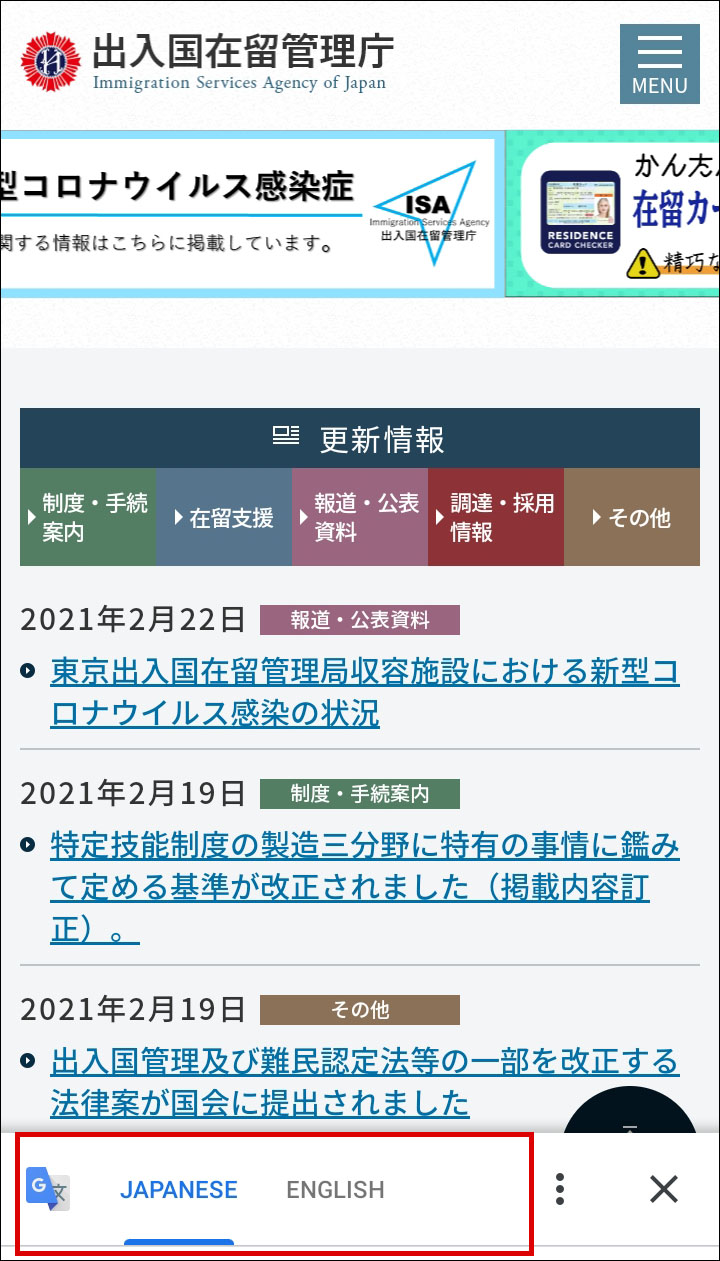Filter updates by 在留支援
The image size is (720, 1261).
click(x=224, y=517)
